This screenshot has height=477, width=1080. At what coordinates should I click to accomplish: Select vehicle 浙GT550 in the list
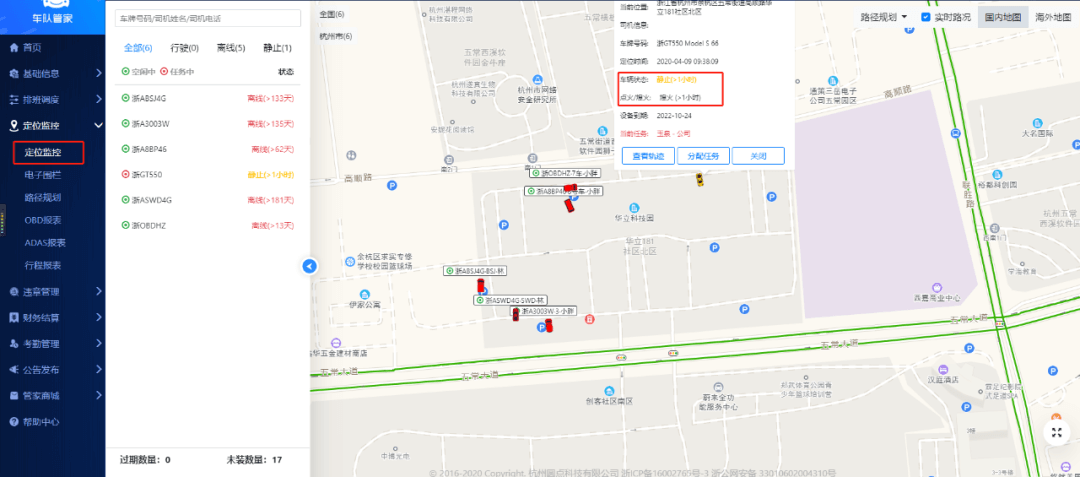147,174
